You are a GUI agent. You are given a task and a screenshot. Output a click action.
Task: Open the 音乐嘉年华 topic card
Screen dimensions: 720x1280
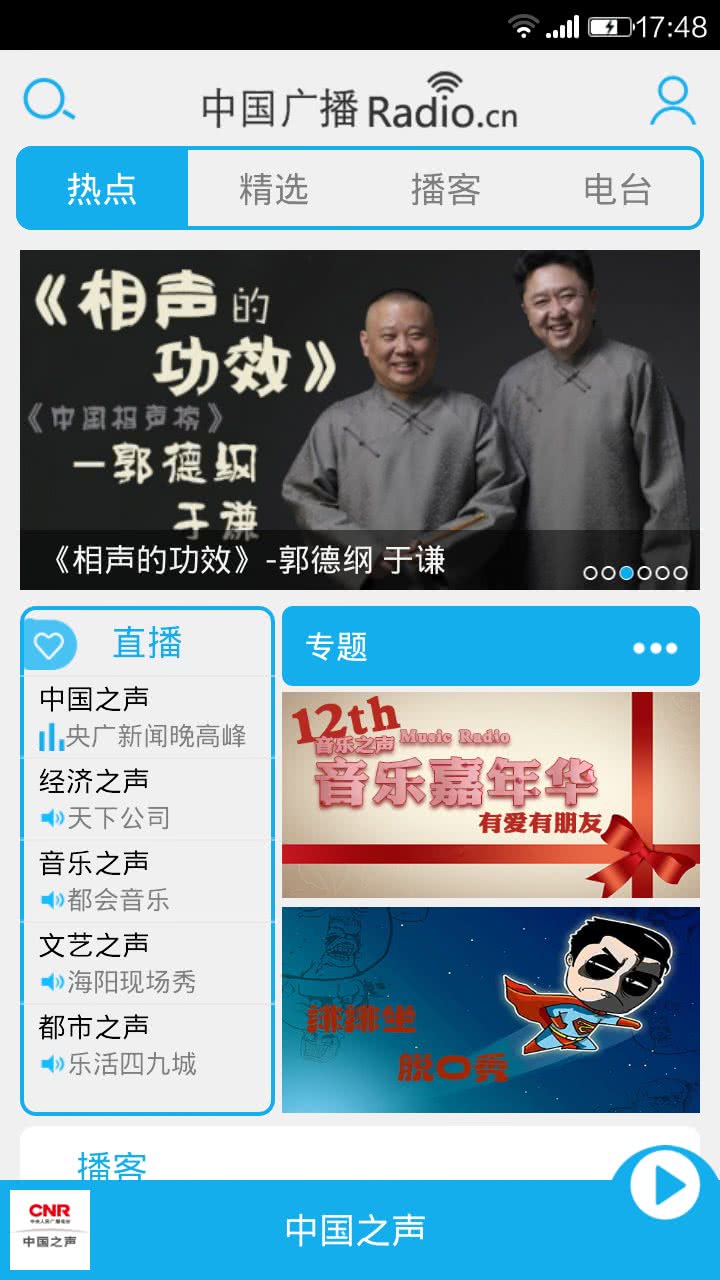pos(490,795)
